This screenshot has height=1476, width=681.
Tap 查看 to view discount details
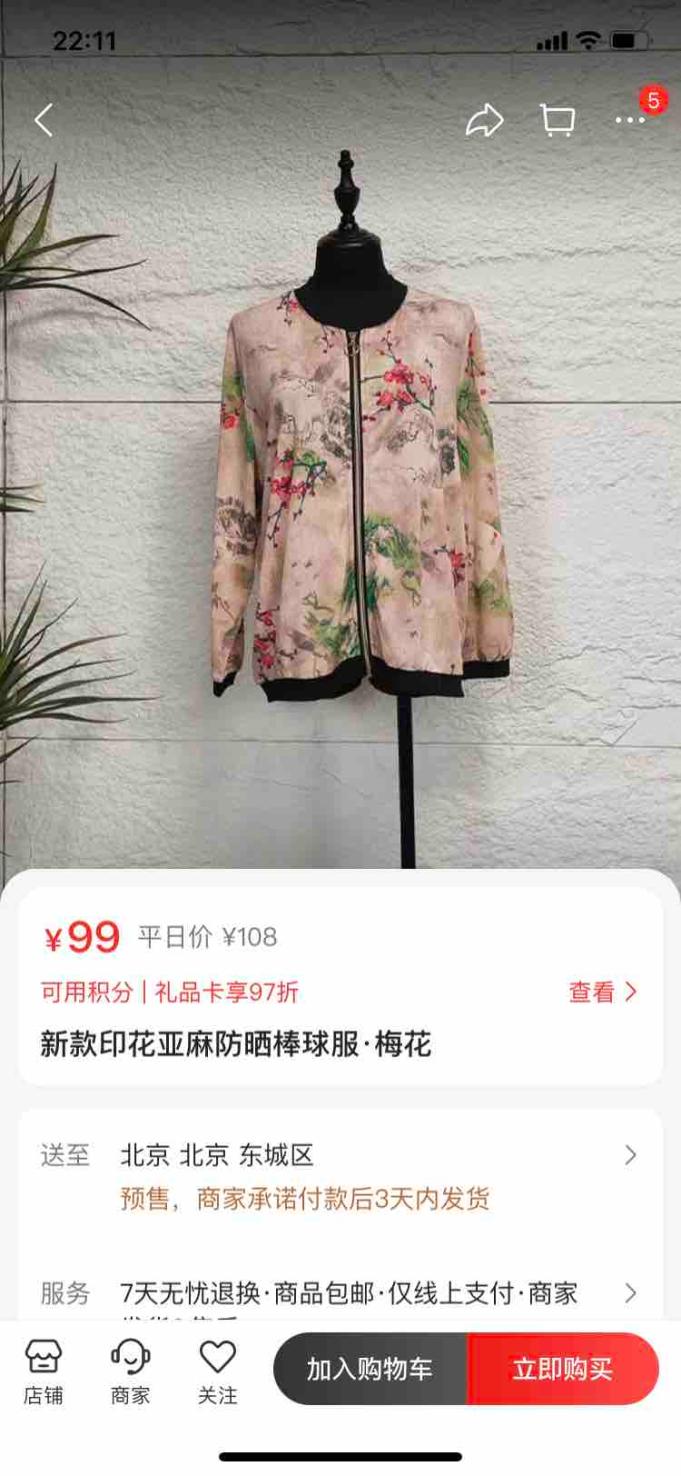tap(602, 992)
